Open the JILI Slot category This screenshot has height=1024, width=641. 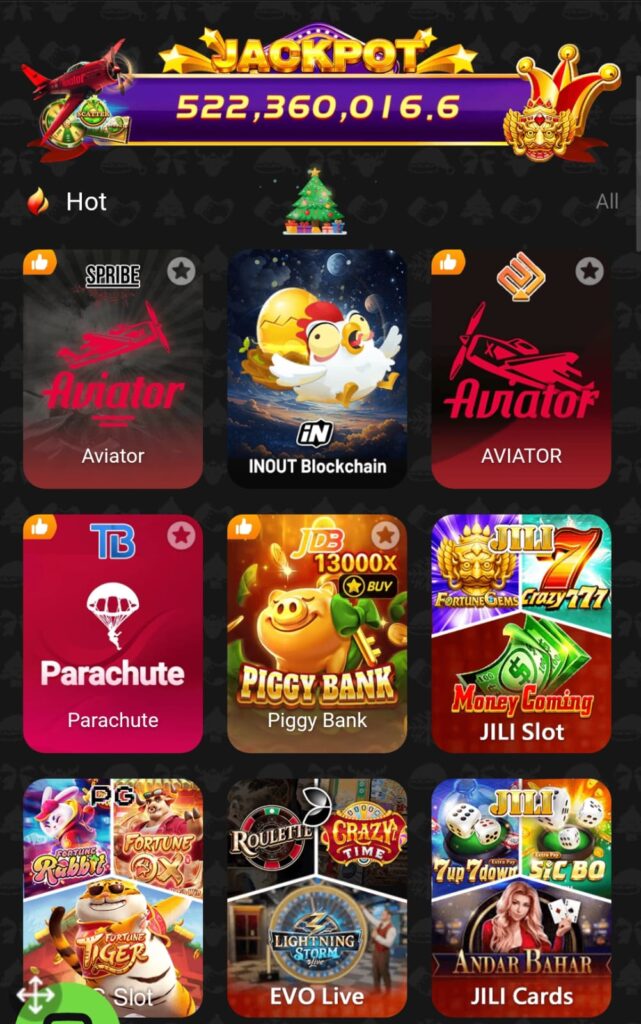tap(521, 635)
